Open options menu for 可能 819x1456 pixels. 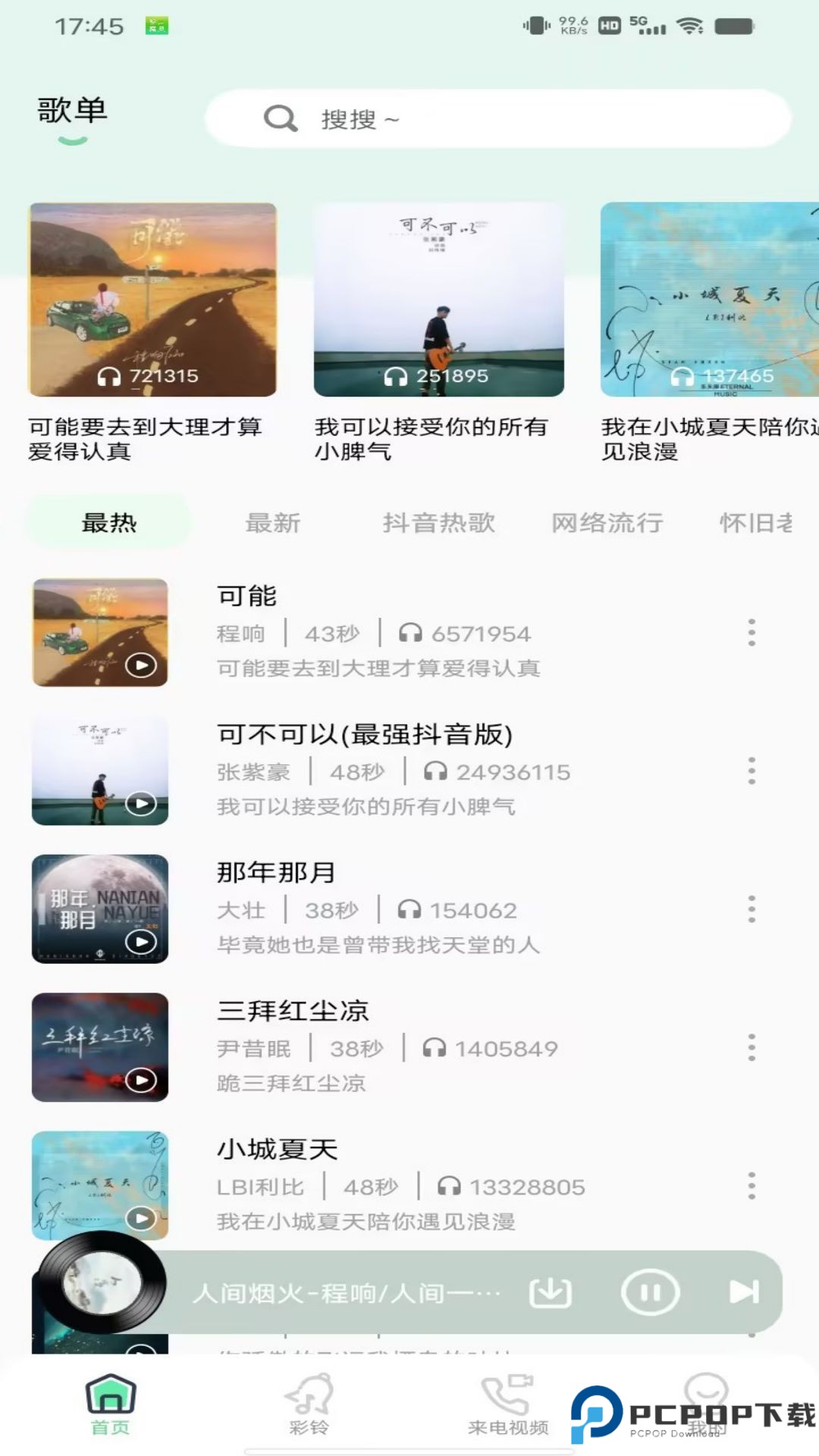point(752,632)
